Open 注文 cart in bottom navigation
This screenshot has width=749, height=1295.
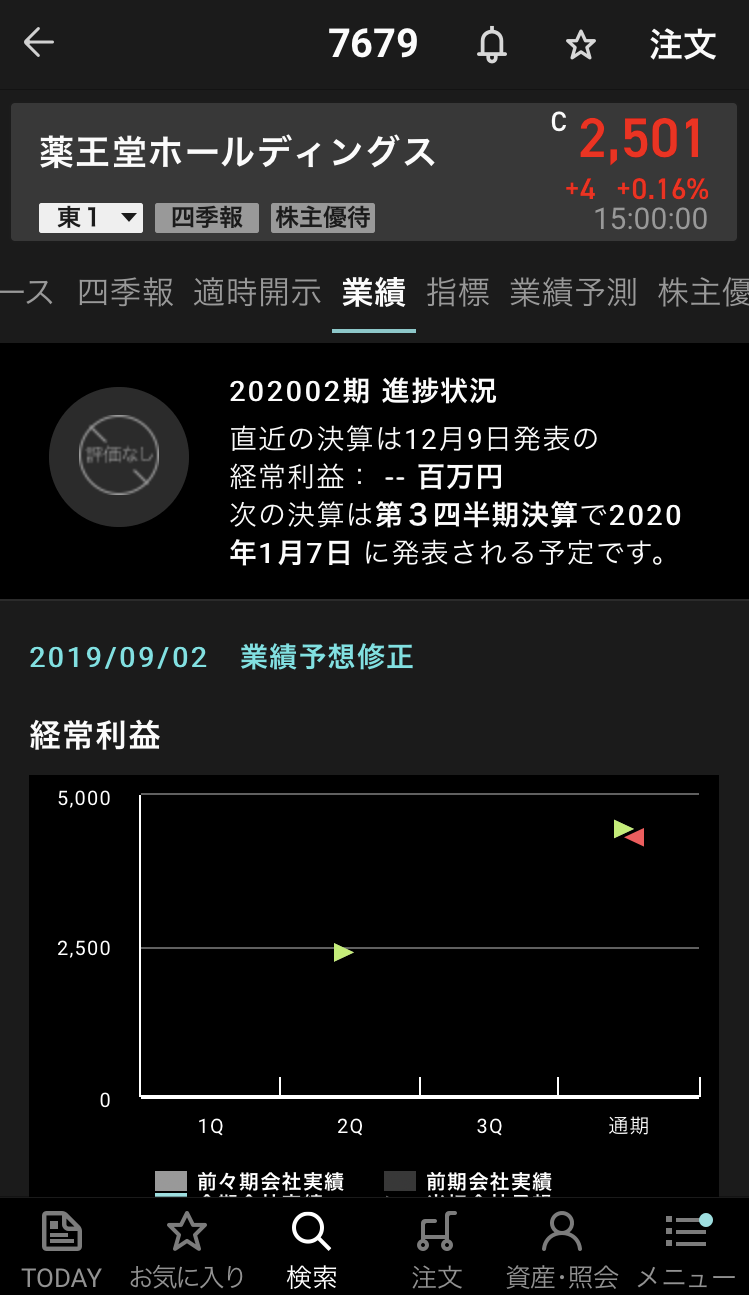coord(437,1248)
